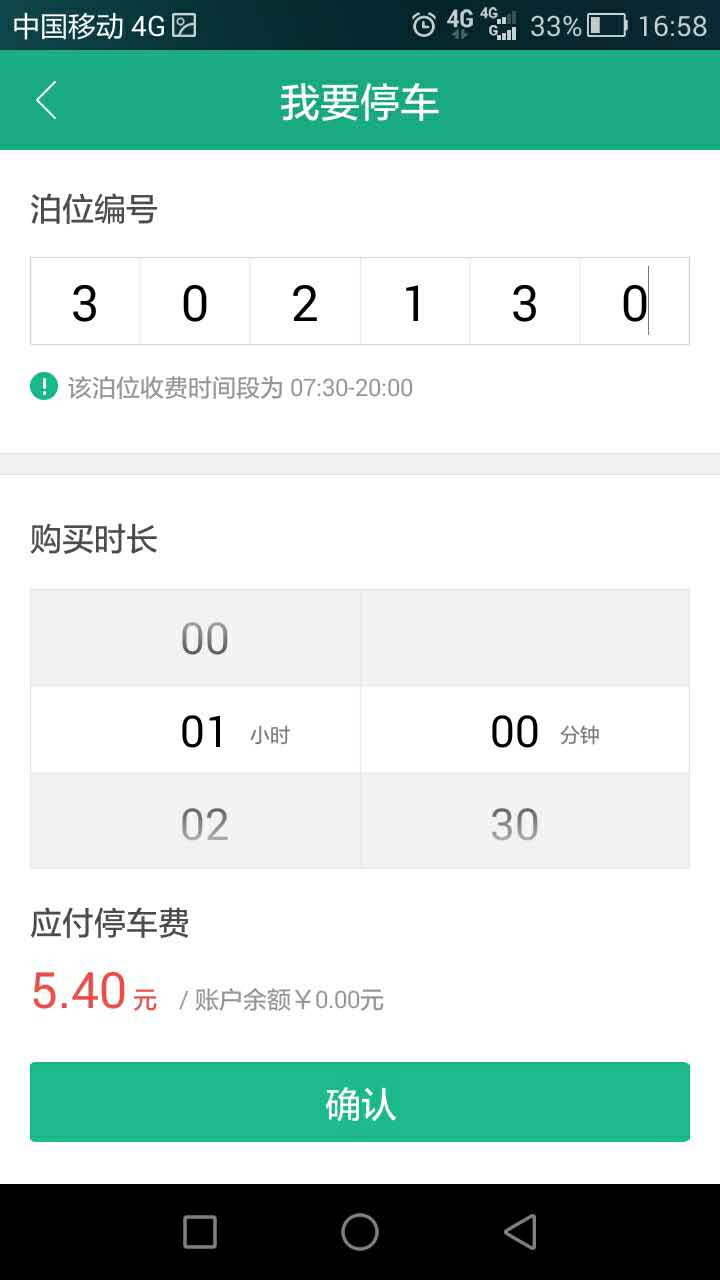Select 00 in the hours picker

[205, 638]
